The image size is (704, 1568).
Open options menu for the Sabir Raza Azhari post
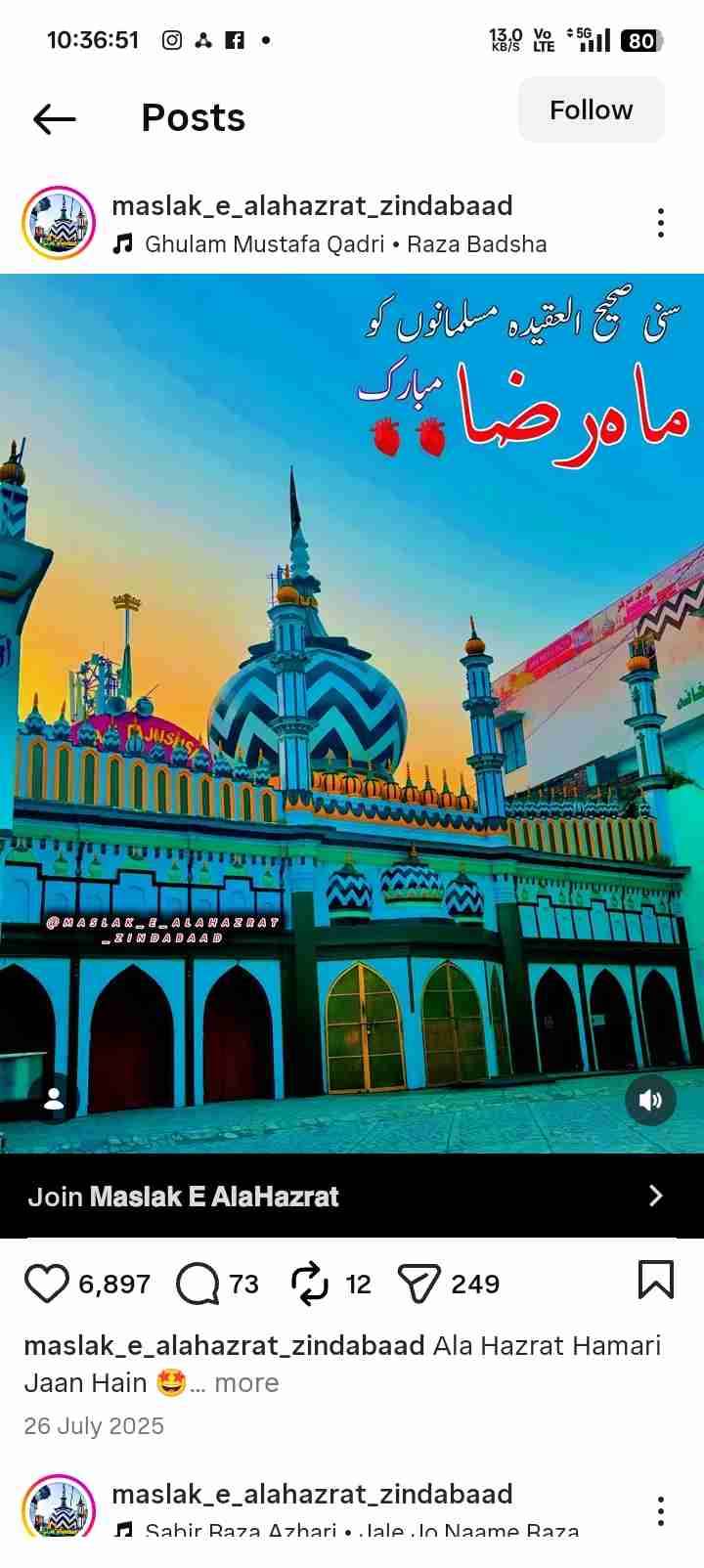(661, 1510)
